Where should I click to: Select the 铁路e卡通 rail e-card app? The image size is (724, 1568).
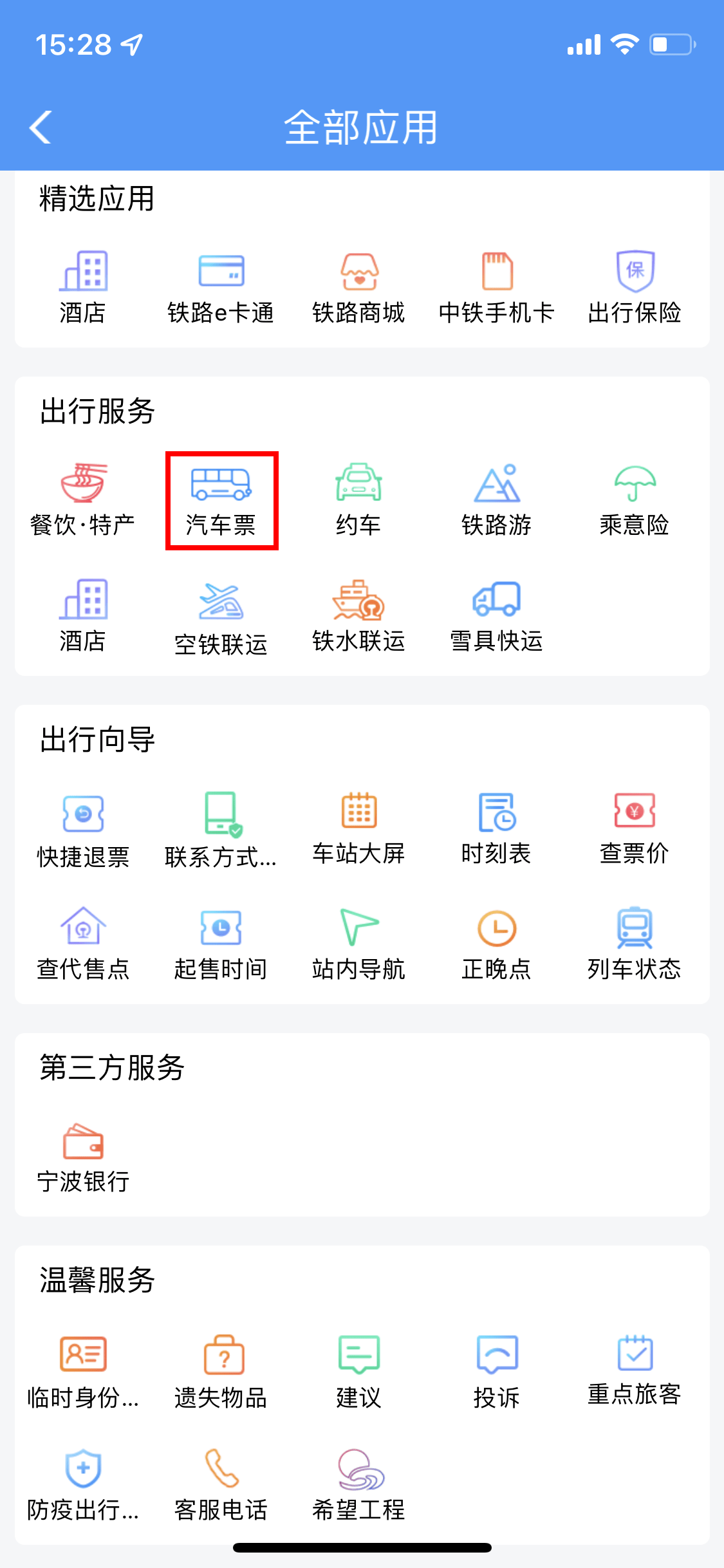tap(221, 283)
